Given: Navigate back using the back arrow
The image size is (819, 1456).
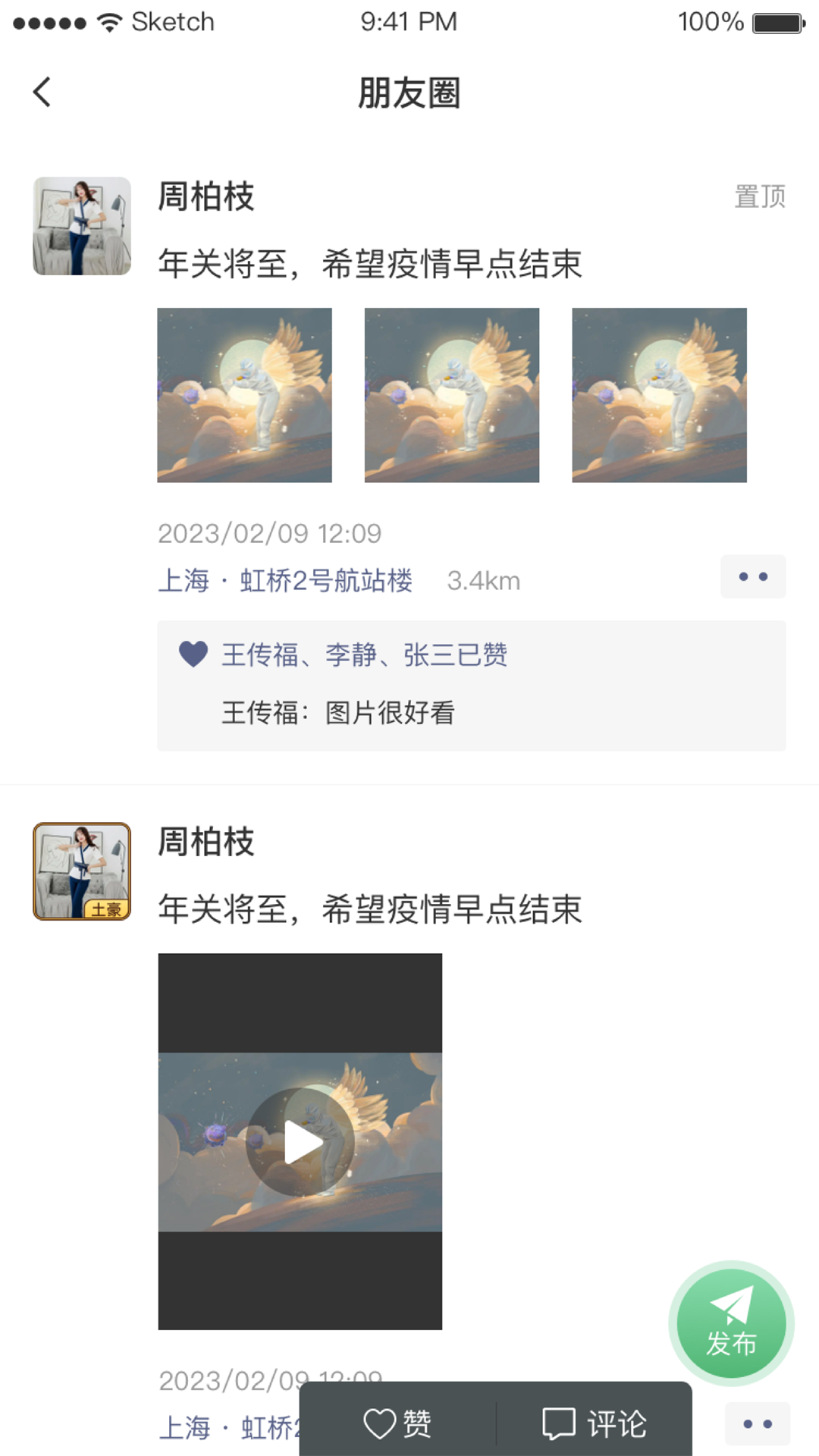Looking at the screenshot, I should pos(42,91).
